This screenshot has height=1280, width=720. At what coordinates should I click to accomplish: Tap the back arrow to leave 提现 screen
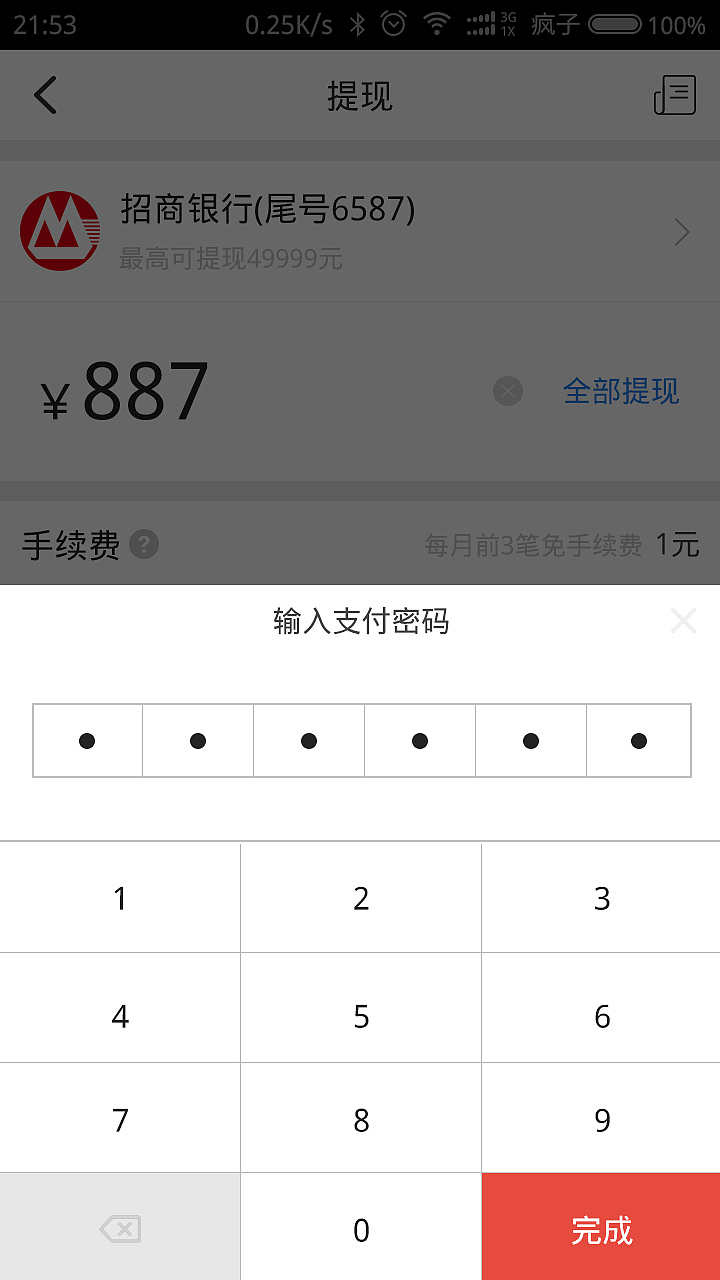tap(44, 95)
